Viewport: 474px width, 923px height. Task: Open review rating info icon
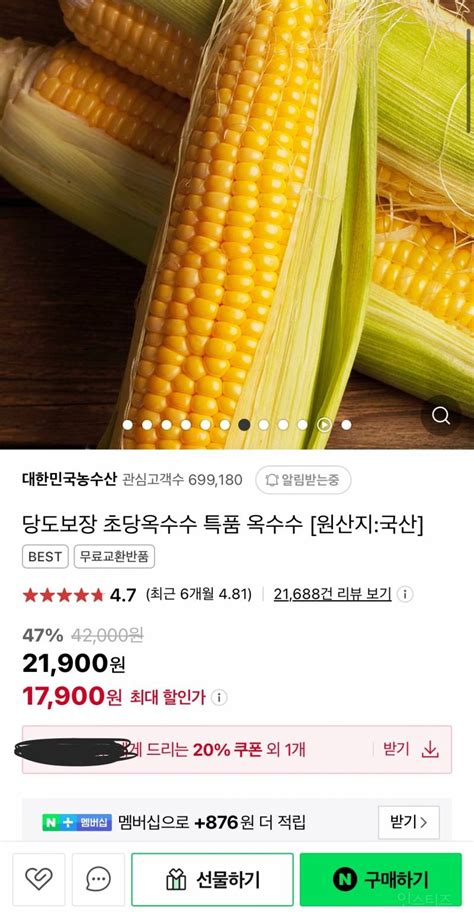click(405, 594)
